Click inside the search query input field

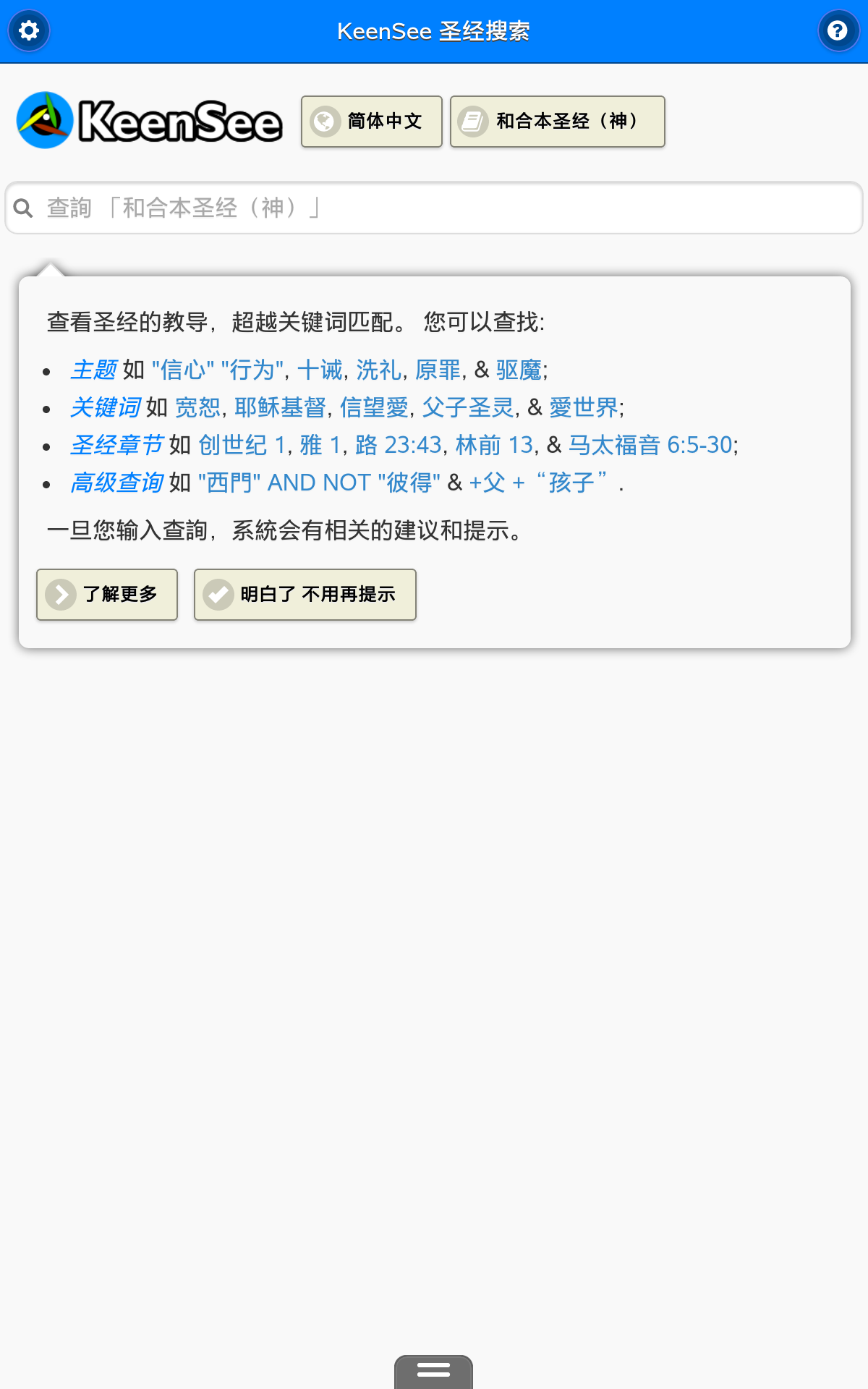(434, 208)
